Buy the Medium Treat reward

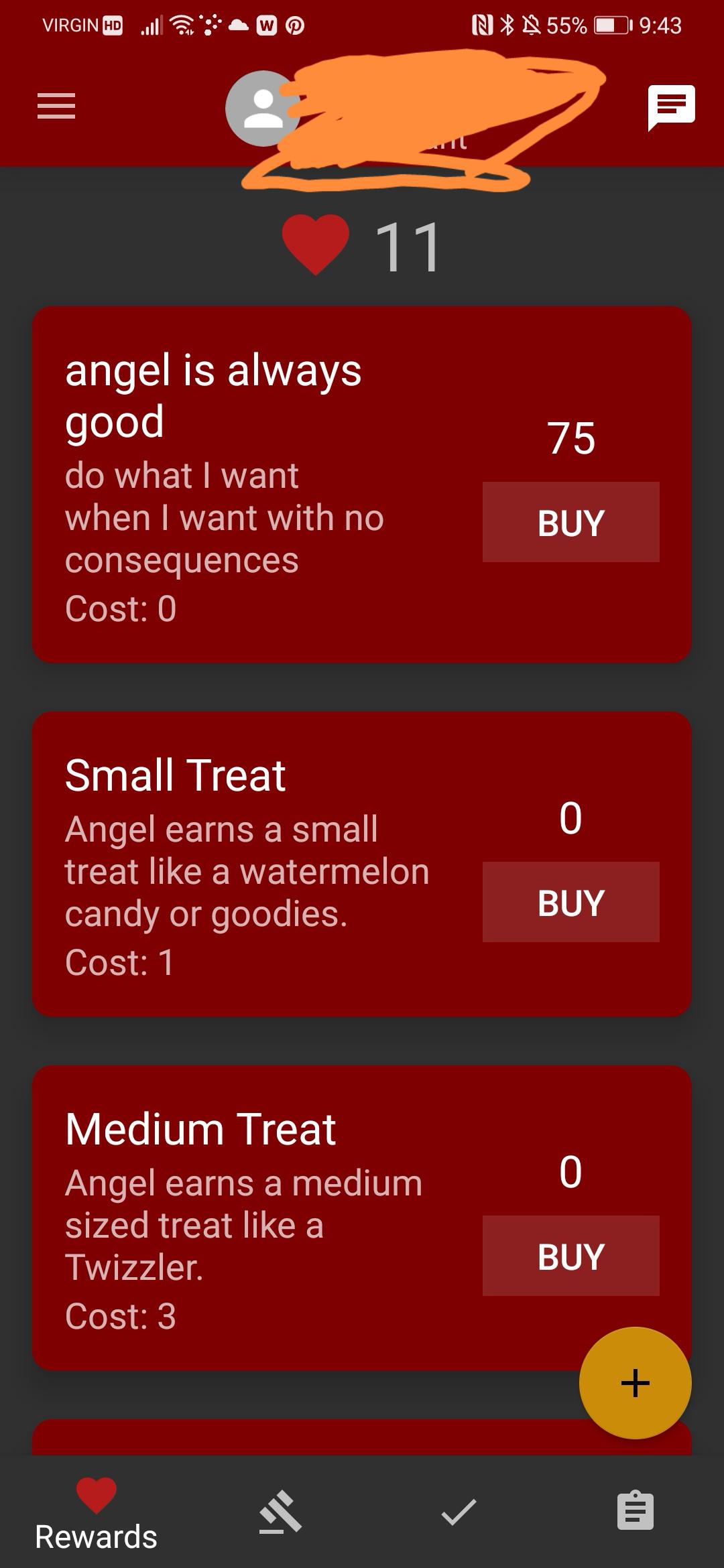(x=570, y=1256)
